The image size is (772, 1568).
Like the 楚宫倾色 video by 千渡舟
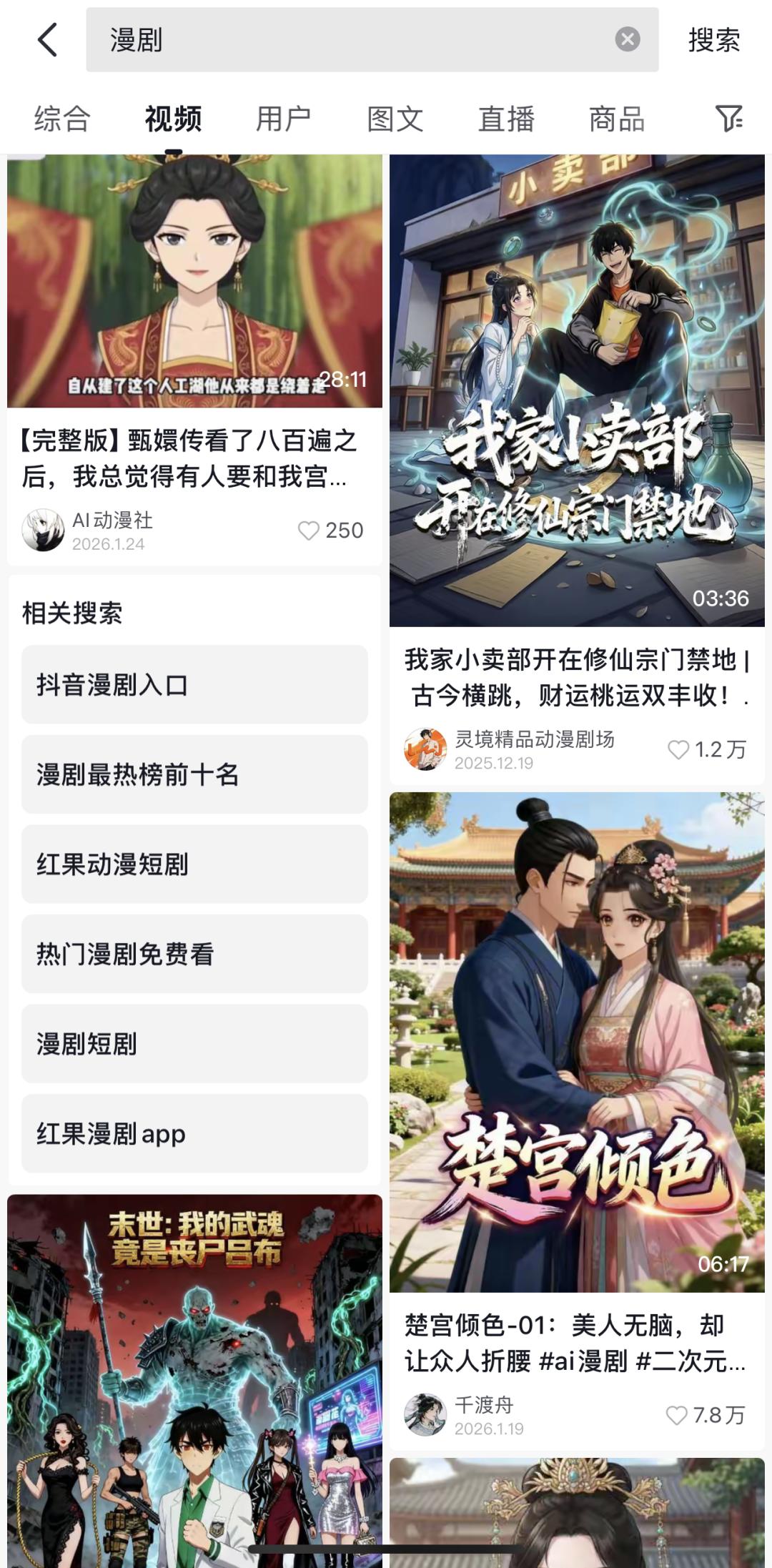click(676, 1415)
